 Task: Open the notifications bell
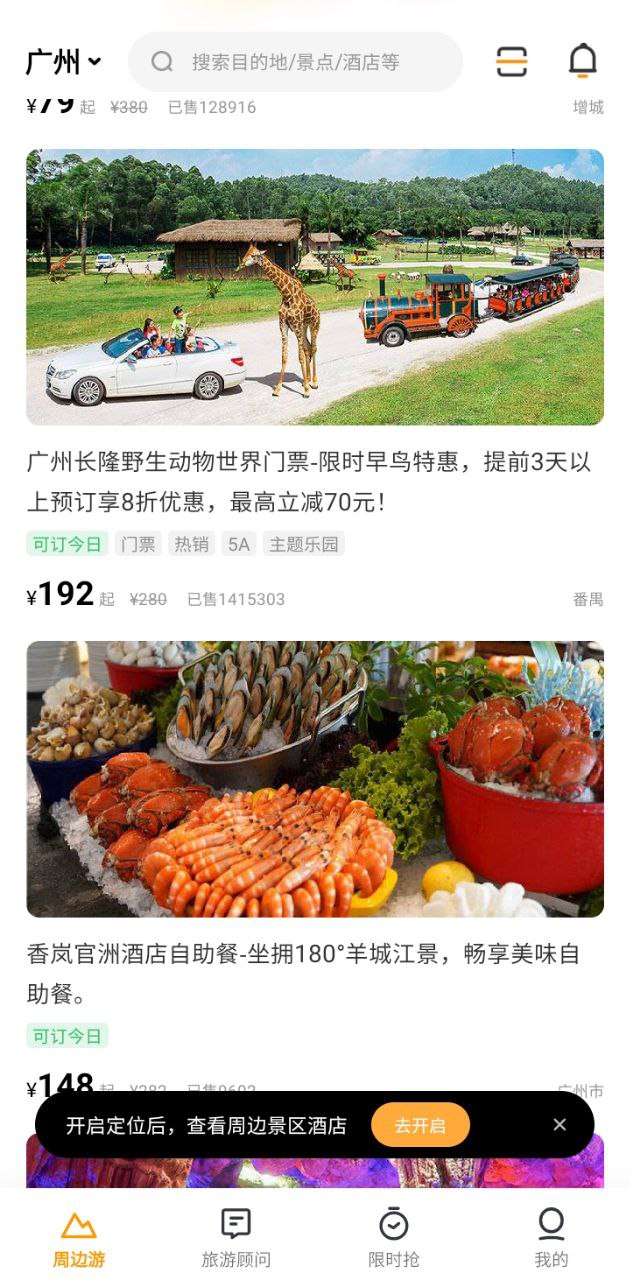point(582,62)
